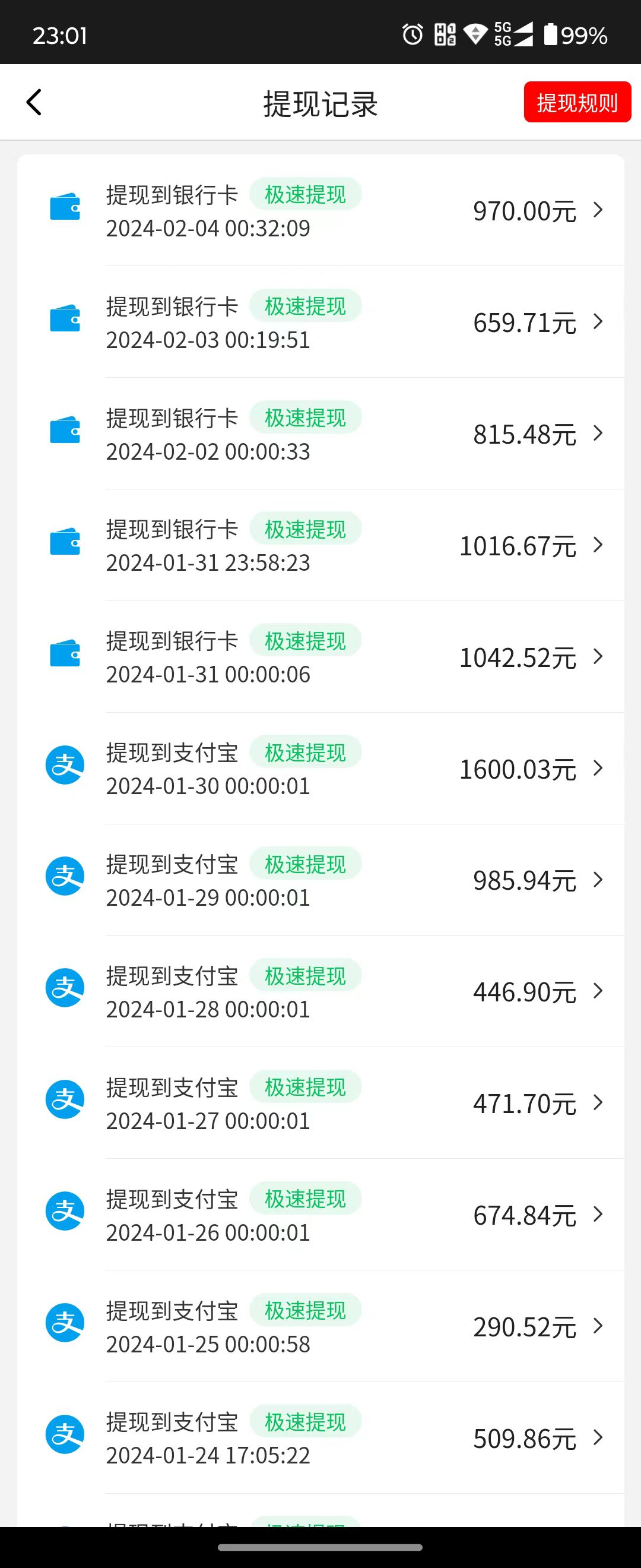Tap the wallet icon next to 1016.67元 record
This screenshot has width=641, height=1568.
(x=65, y=540)
